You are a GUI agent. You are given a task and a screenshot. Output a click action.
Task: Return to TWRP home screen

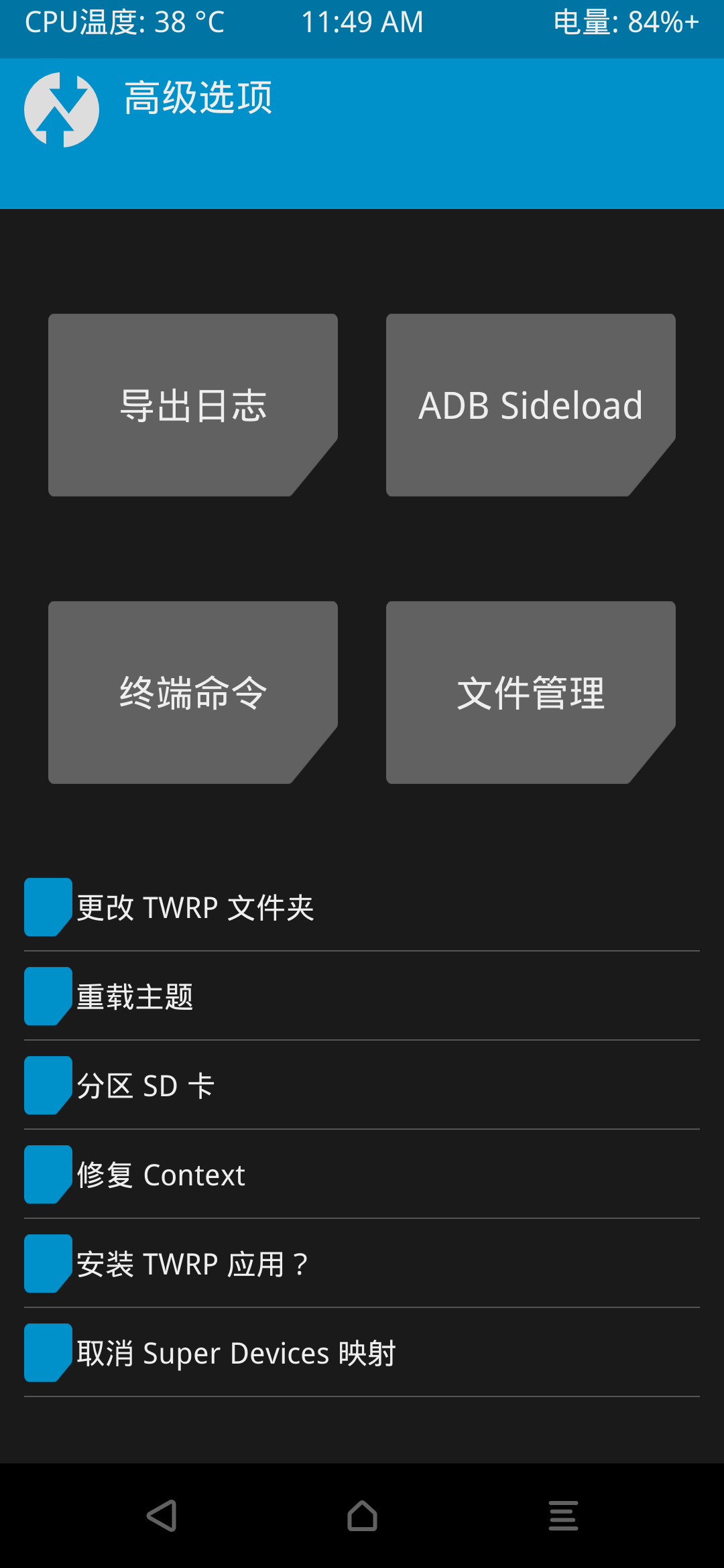(x=362, y=1516)
